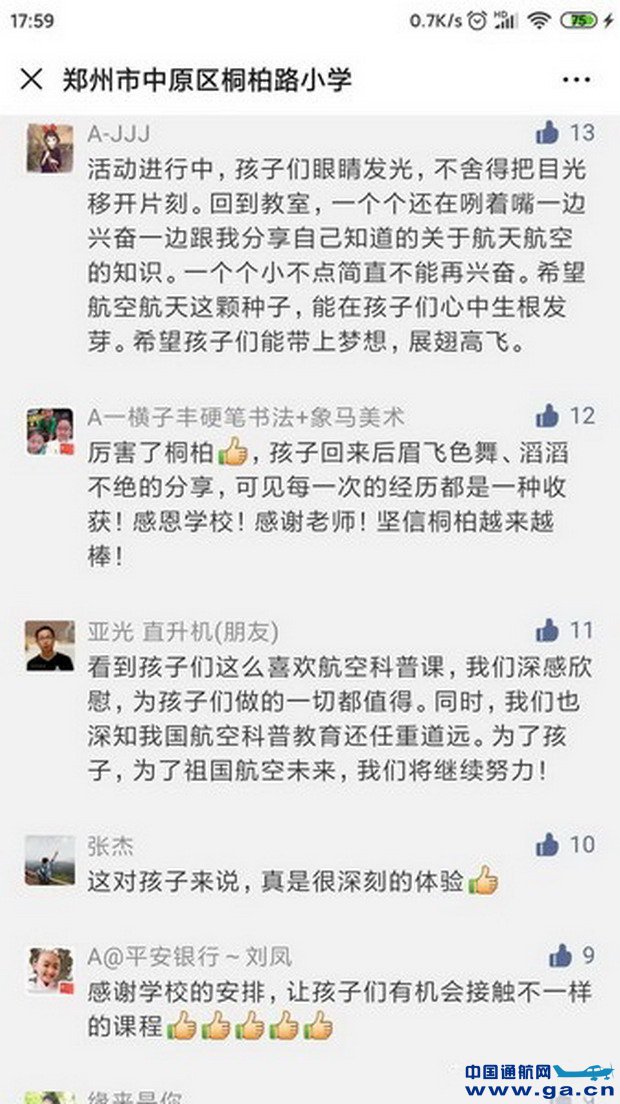Like the comment by A一横子丰硬笔书法+象马美术

click(x=547, y=416)
